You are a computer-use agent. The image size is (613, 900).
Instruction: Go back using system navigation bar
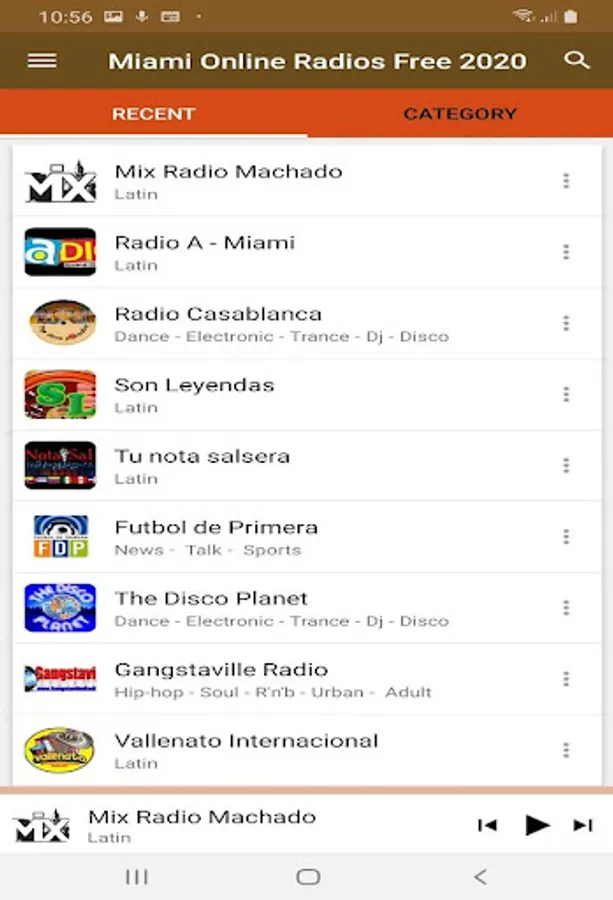(480, 877)
